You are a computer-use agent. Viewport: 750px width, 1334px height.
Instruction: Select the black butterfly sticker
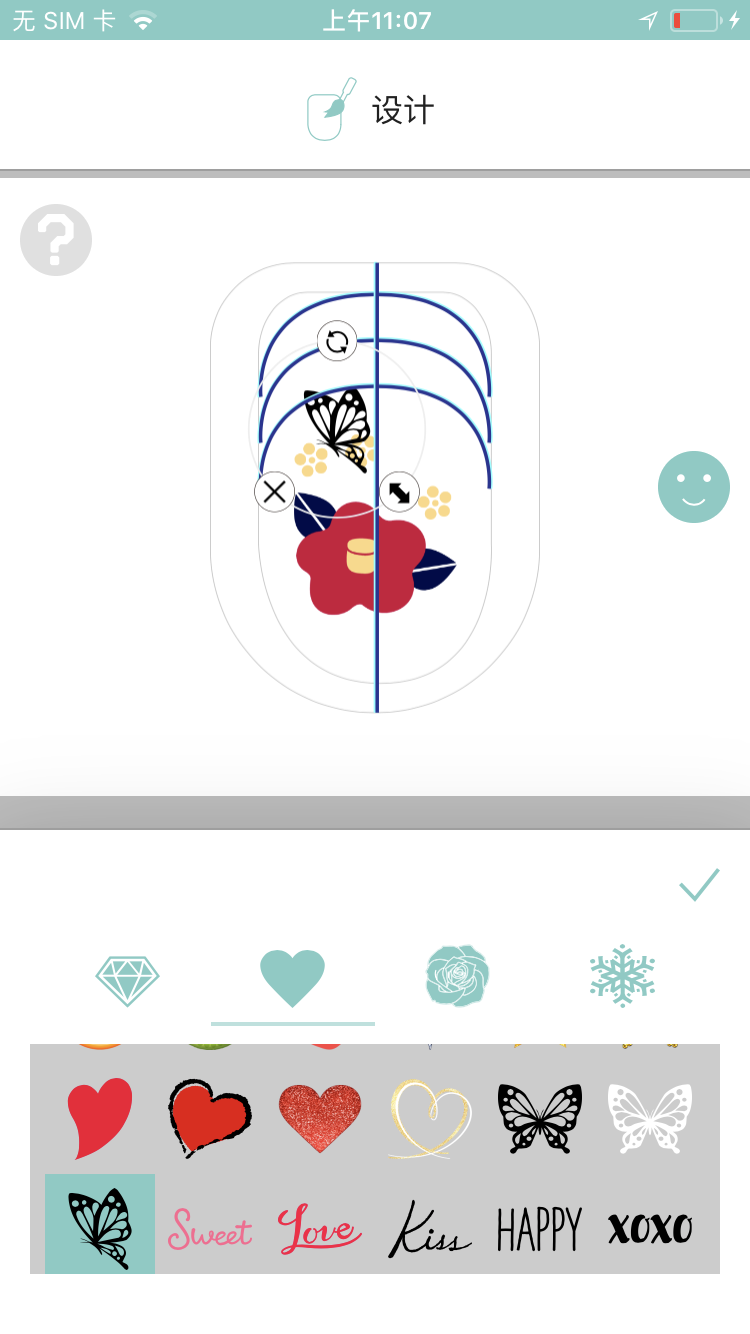point(540,1118)
